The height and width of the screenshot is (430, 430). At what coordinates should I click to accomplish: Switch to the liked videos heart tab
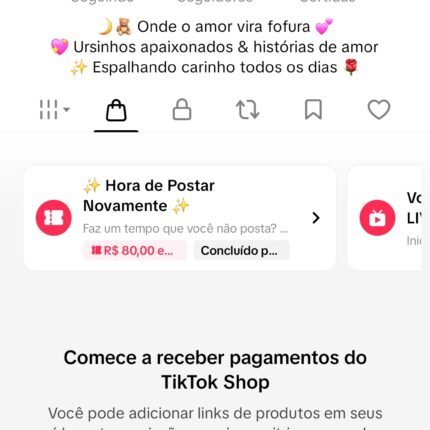pyautogui.click(x=379, y=110)
